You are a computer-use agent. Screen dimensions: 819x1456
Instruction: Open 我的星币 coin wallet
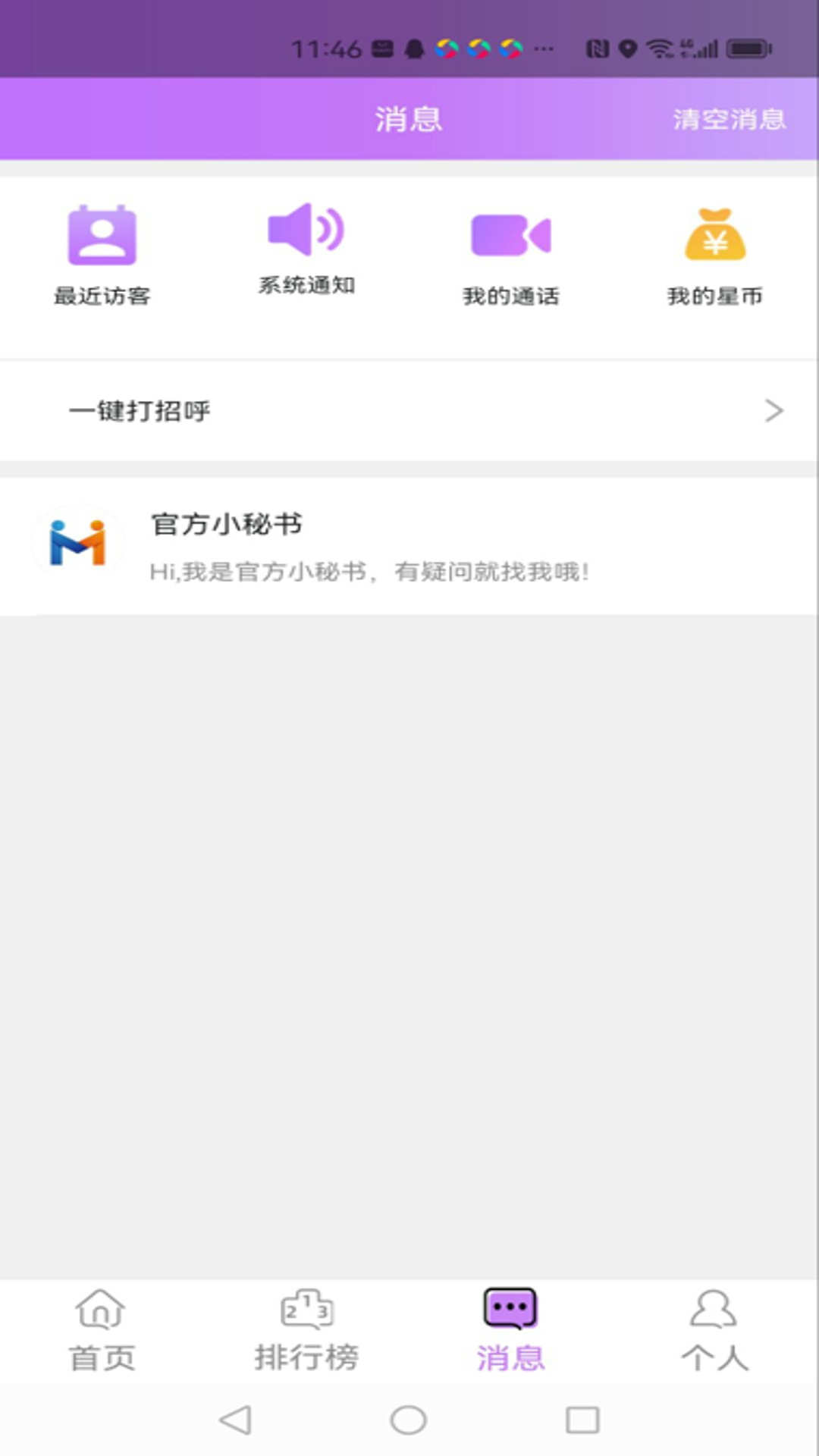tap(714, 254)
